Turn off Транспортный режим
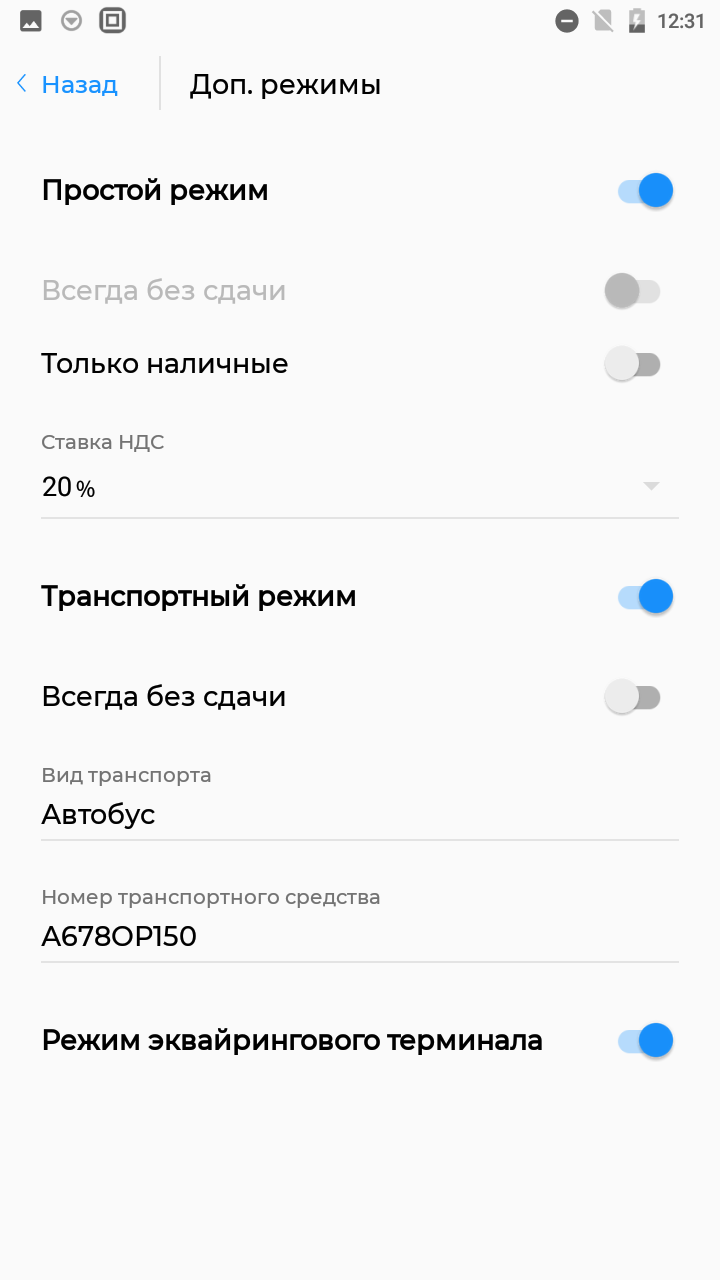This screenshot has width=720, height=1280. (645, 597)
